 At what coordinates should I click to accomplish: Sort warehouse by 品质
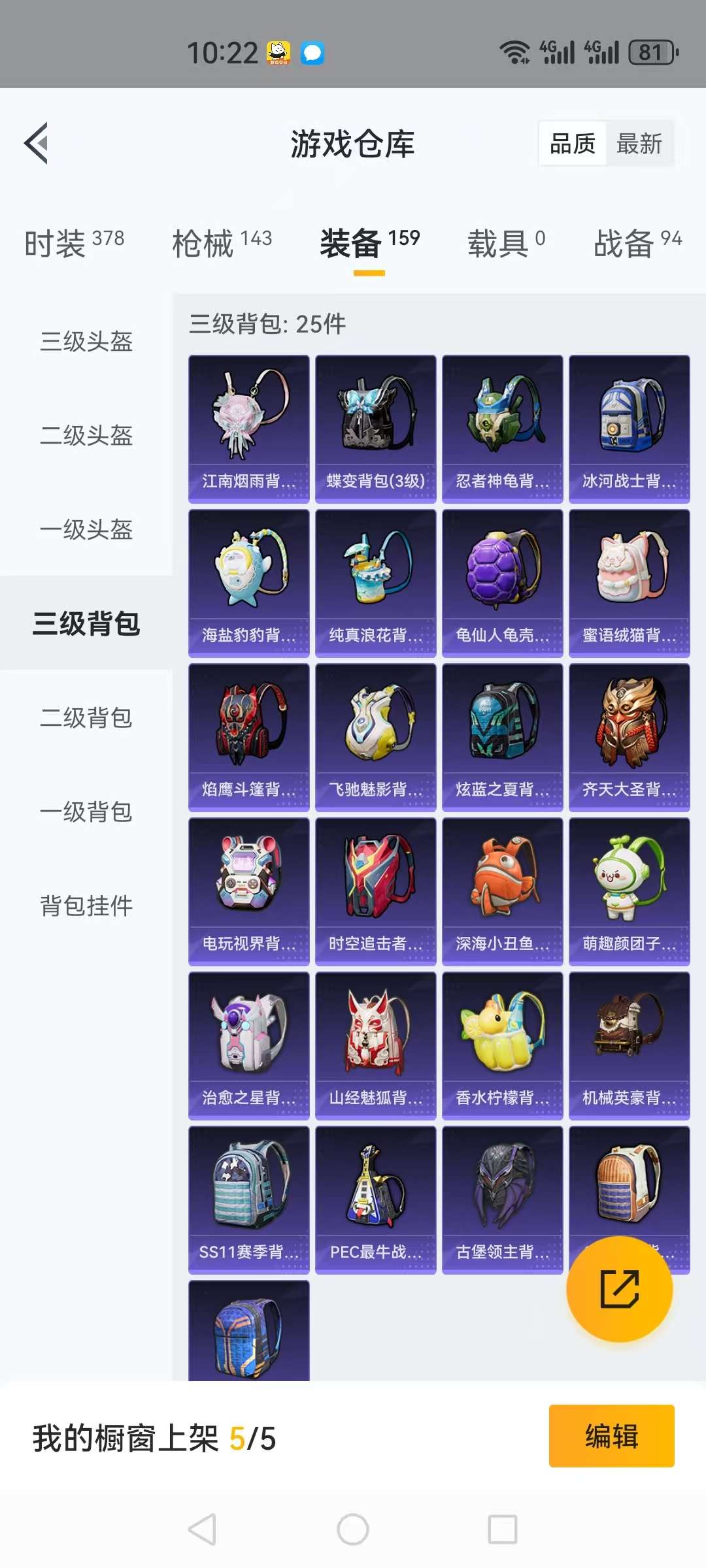(x=573, y=144)
